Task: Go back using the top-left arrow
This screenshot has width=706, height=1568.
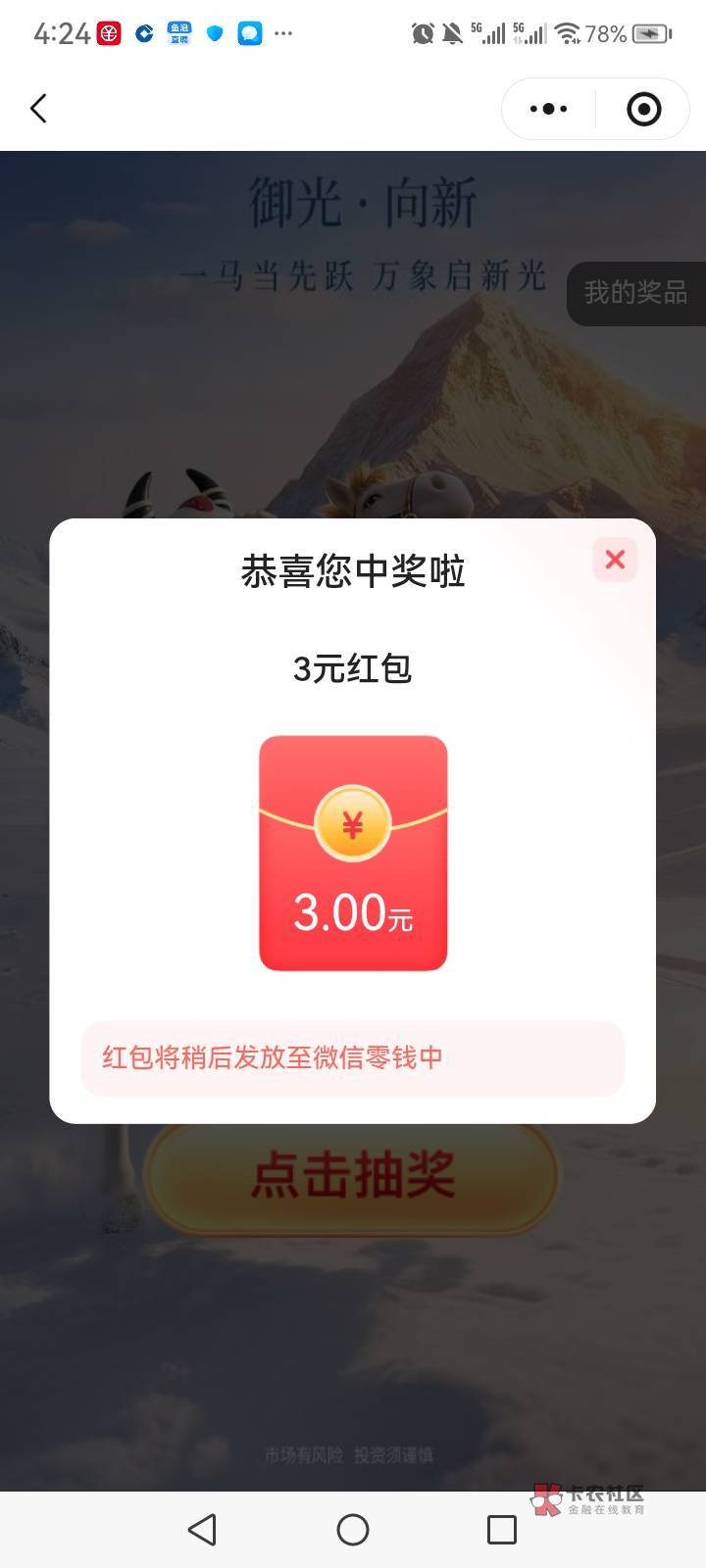Action: pyautogui.click(x=39, y=109)
